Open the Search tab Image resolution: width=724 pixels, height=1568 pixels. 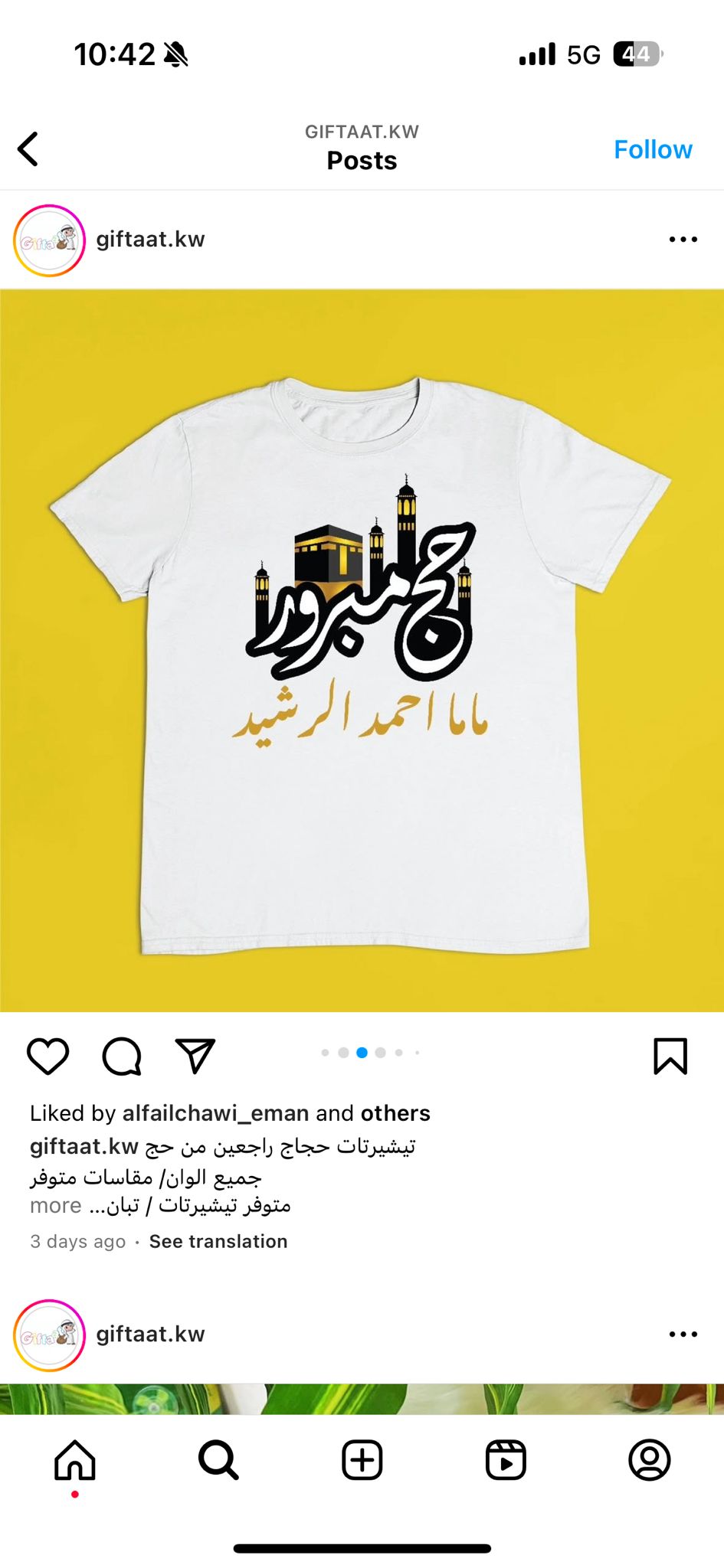pyautogui.click(x=218, y=1460)
